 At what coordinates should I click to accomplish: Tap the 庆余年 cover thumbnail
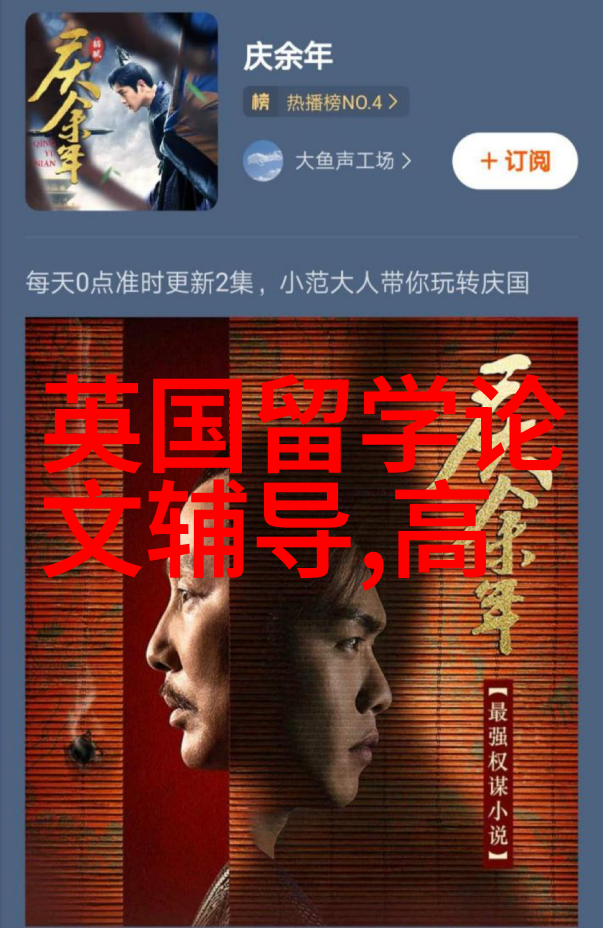tap(122, 111)
